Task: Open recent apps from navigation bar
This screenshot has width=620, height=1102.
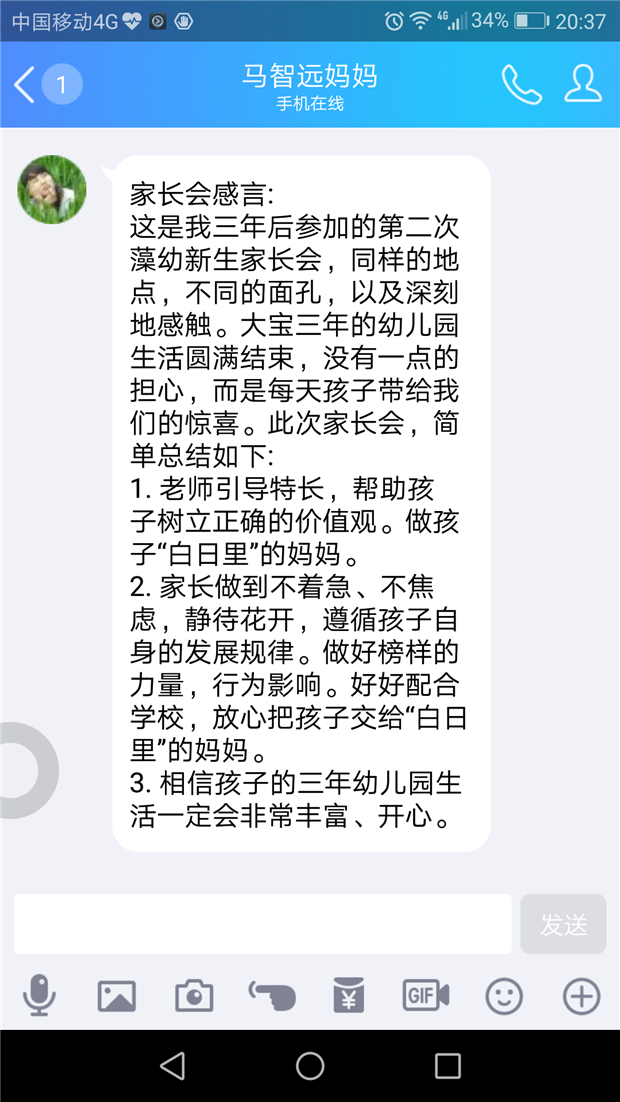Action: pyautogui.click(x=447, y=1066)
